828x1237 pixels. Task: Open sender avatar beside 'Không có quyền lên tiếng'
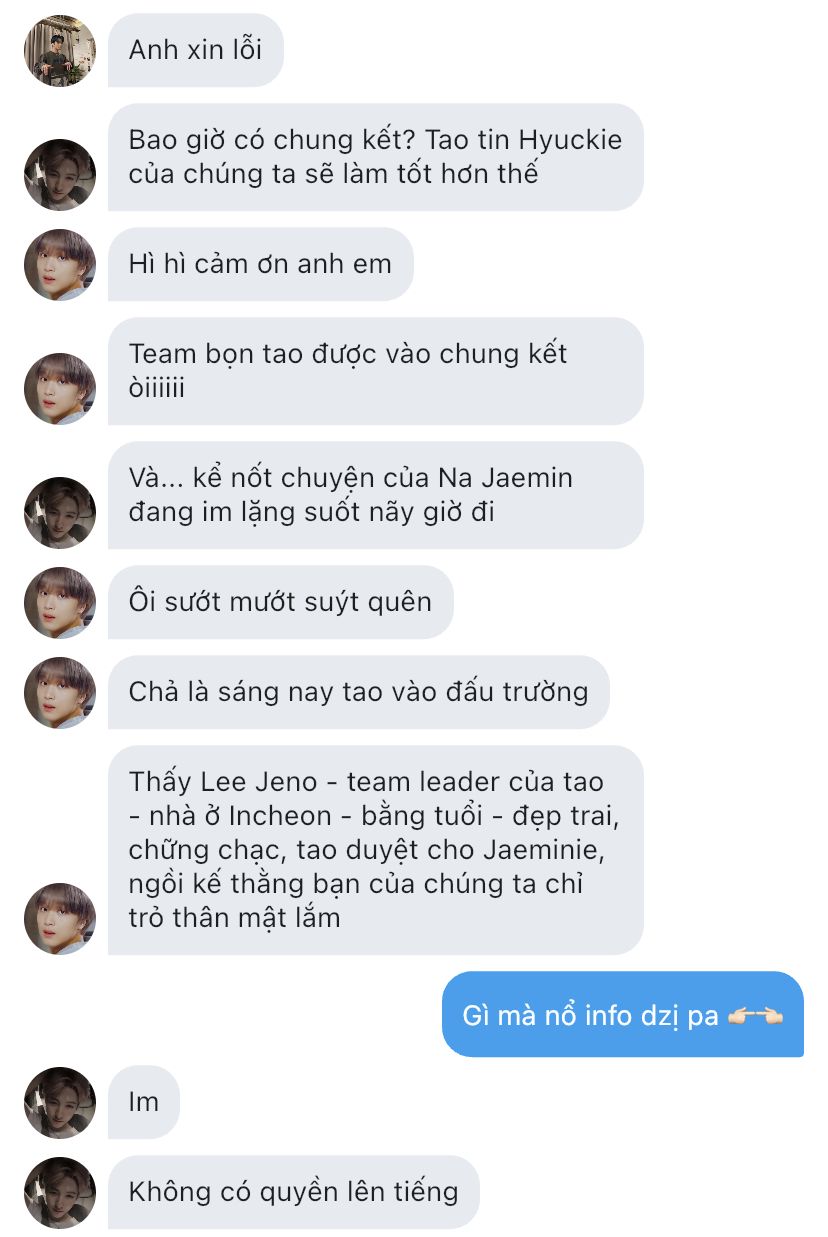[60, 1193]
